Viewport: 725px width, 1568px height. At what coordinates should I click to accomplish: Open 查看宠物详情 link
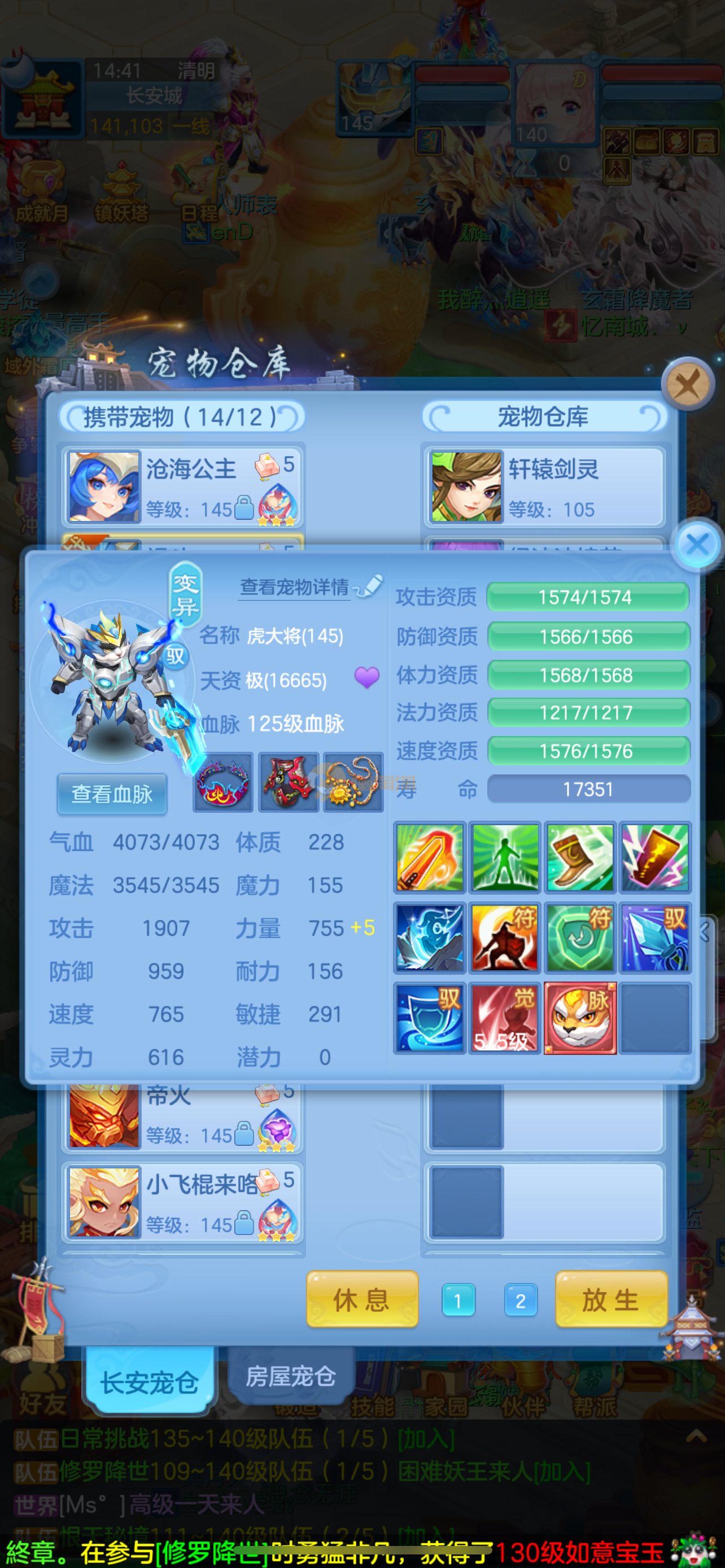[x=295, y=588]
